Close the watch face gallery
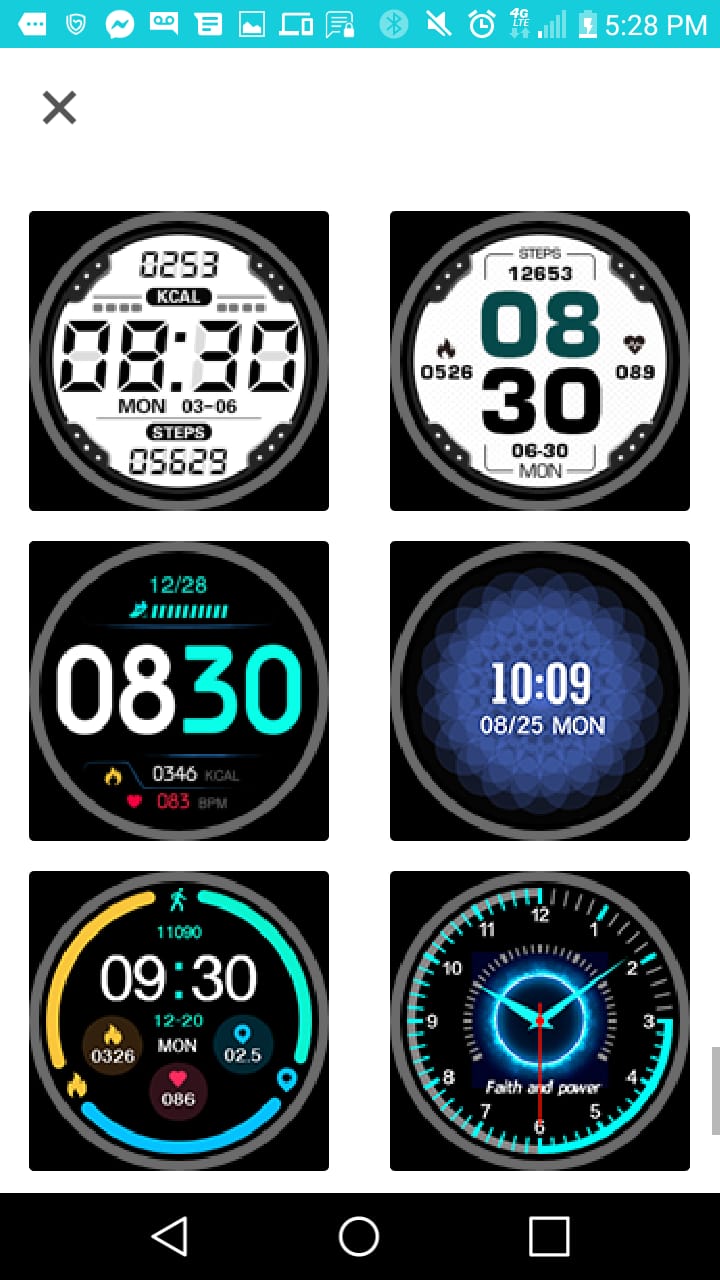This screenshot has width=720, height=1280. (x=59, y=107)
